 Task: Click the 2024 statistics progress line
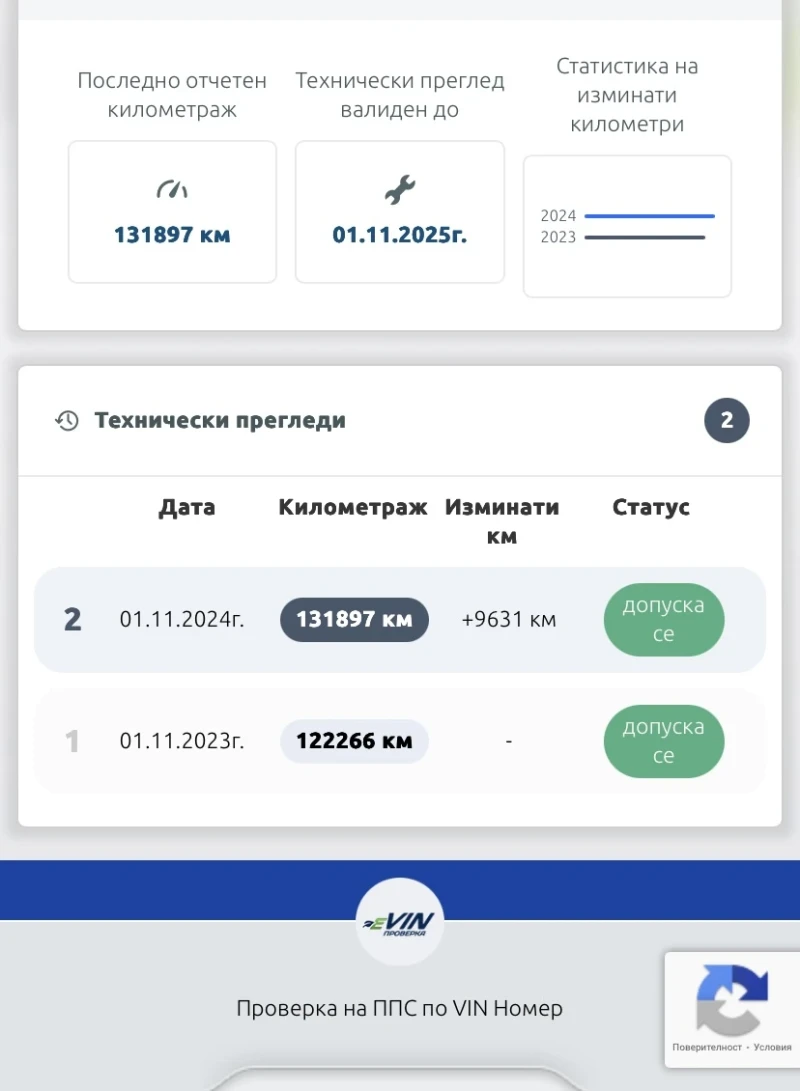tap(650, 215)
